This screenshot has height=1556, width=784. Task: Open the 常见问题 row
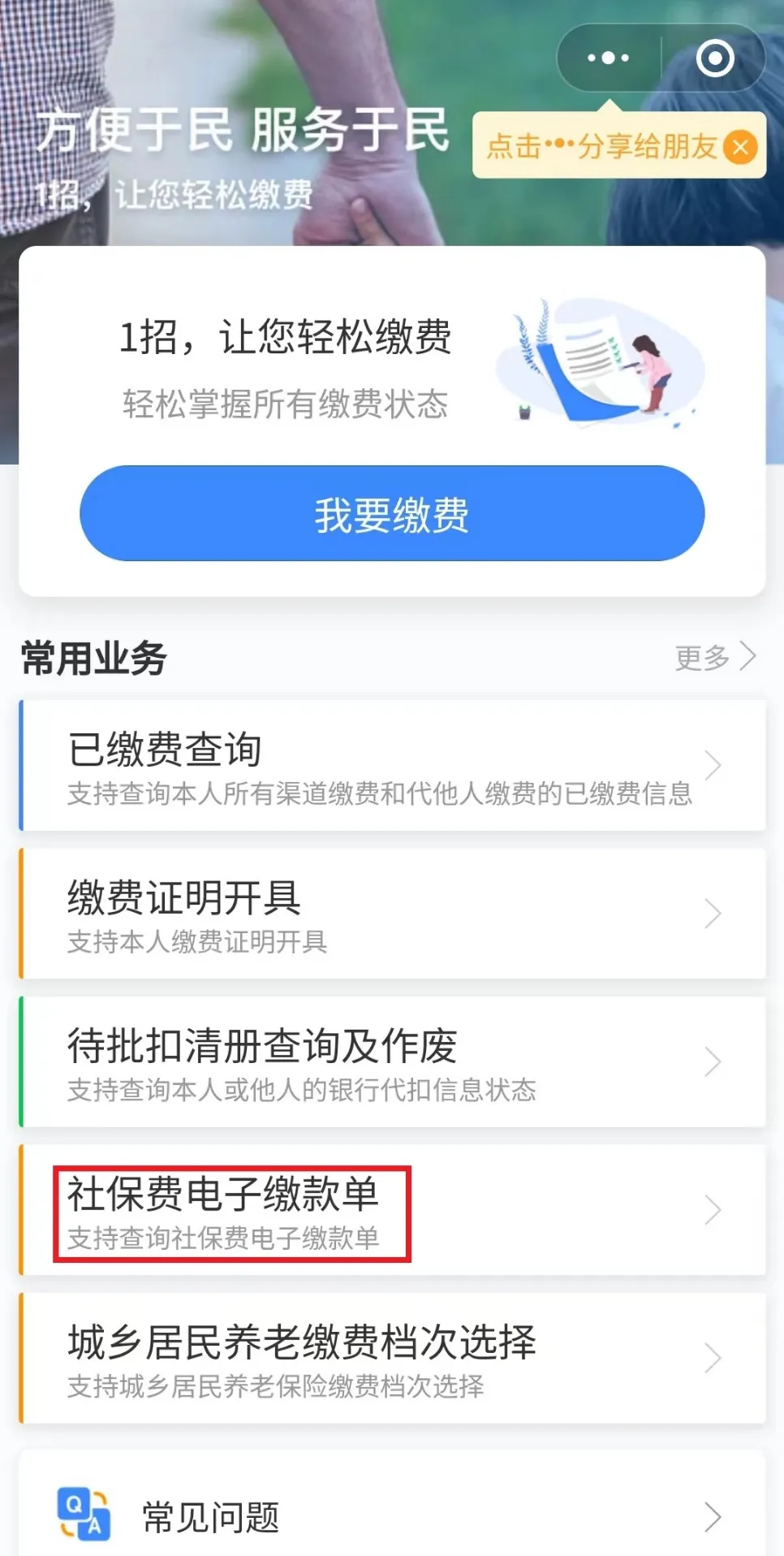click(392, 1515)
